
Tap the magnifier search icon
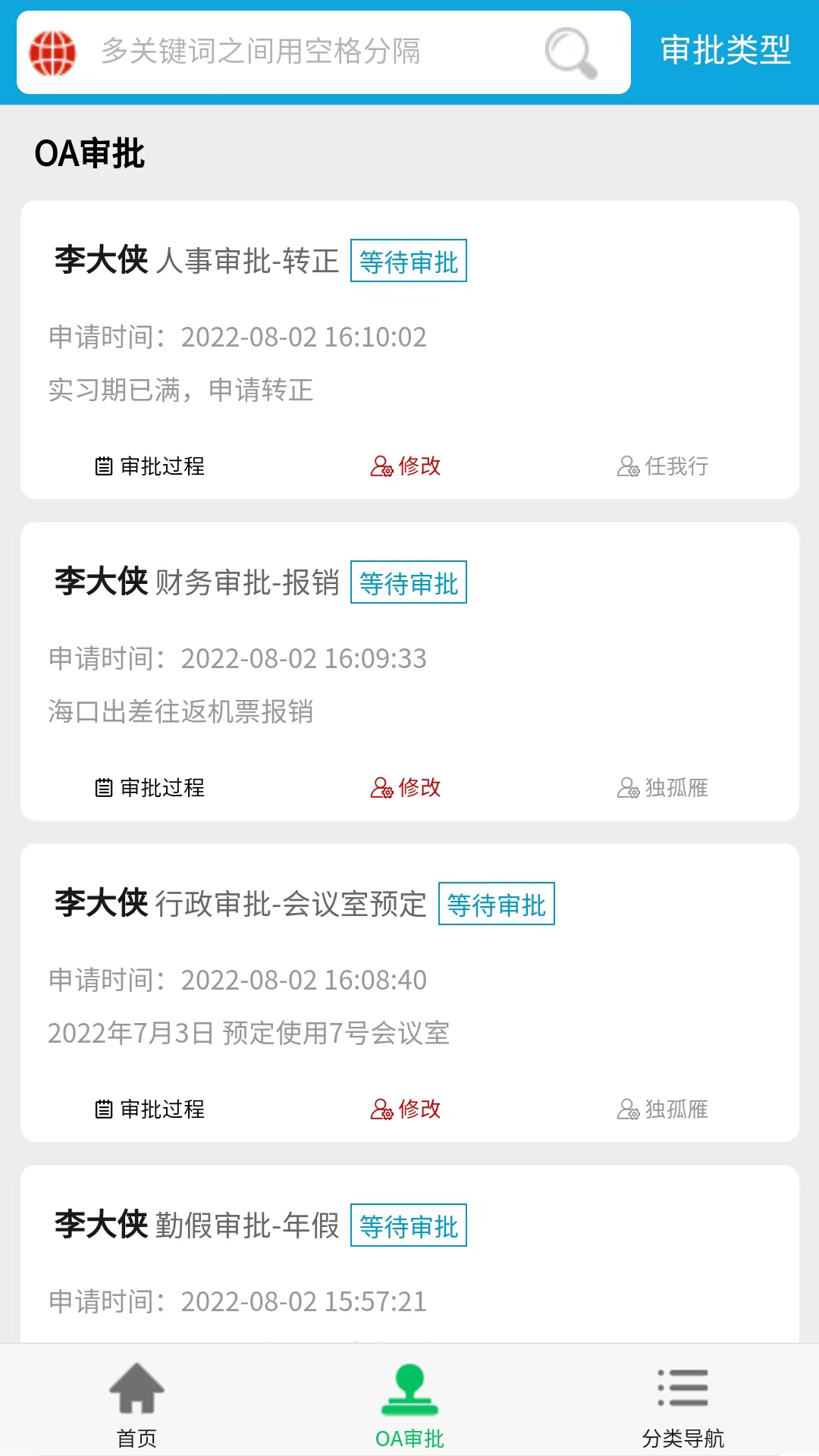tap(571, 52)
